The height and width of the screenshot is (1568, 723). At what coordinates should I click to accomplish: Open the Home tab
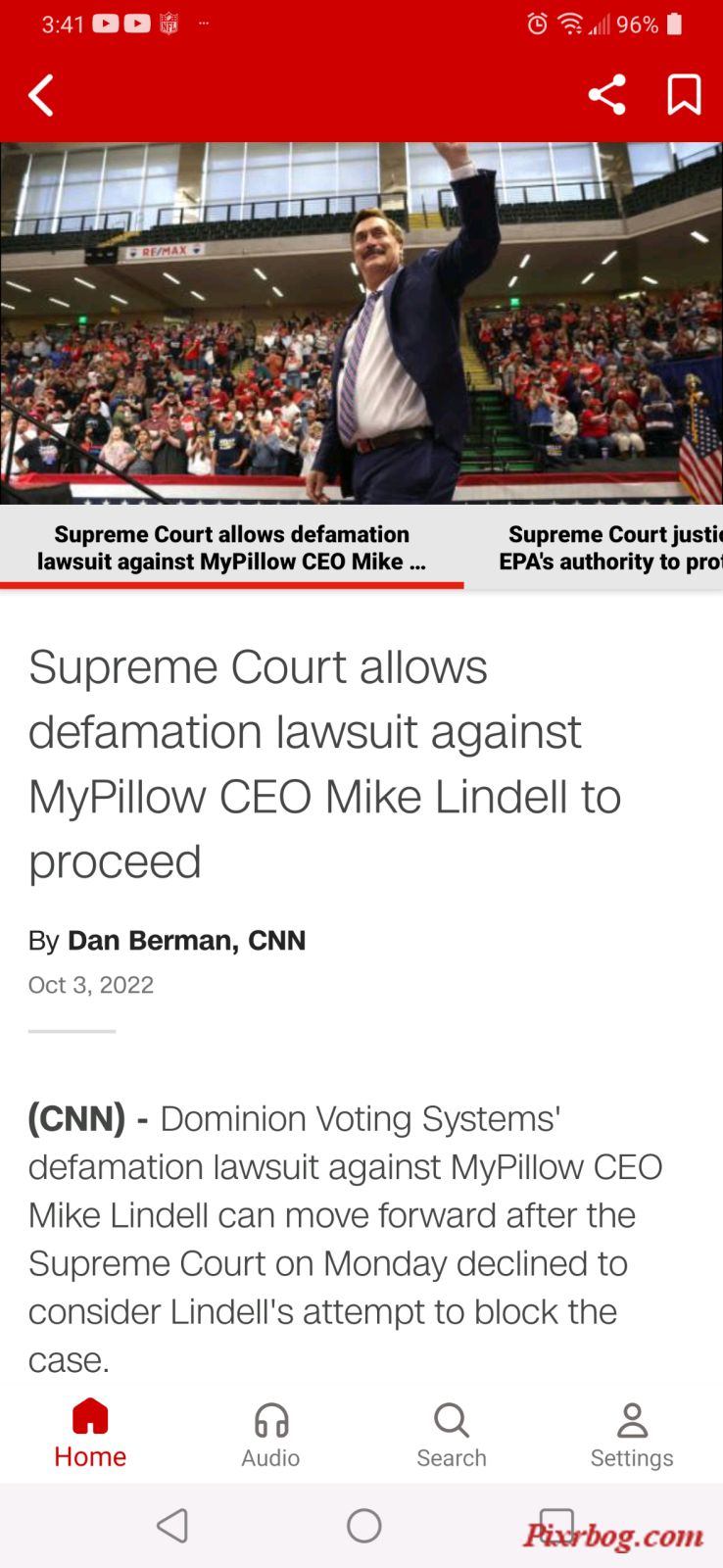90,1434
